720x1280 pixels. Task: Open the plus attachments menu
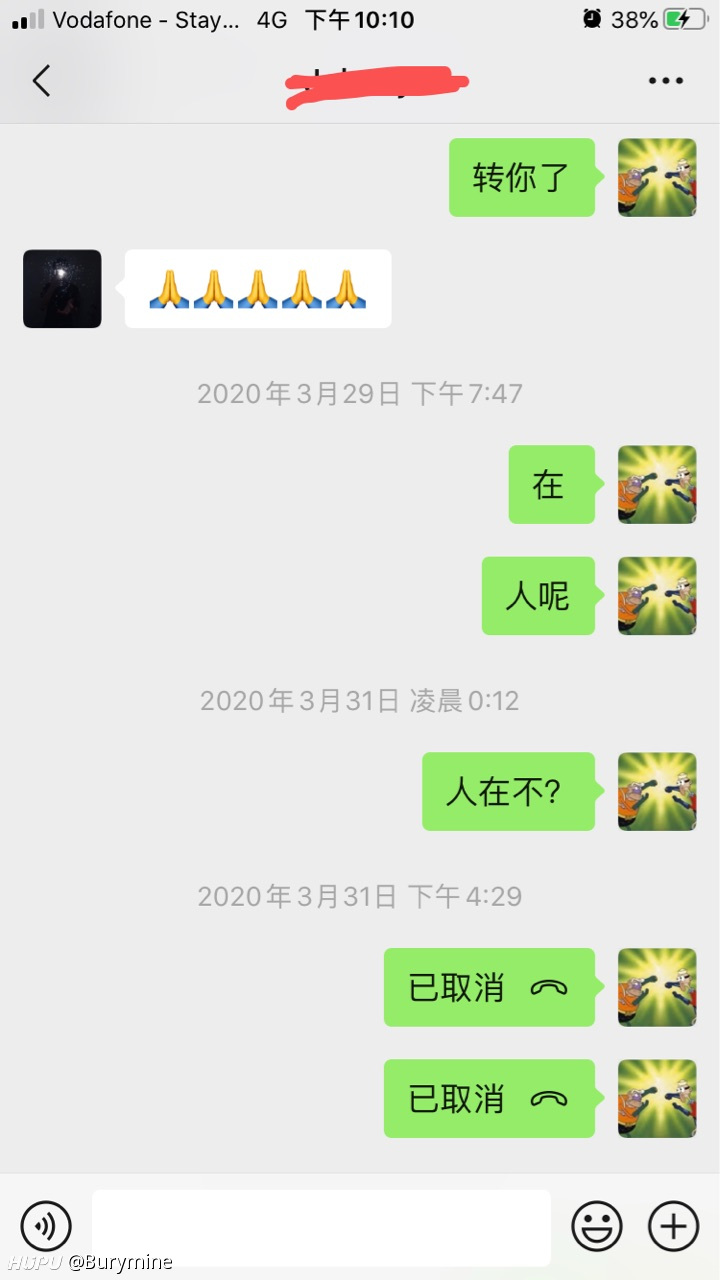[674, 1225]
